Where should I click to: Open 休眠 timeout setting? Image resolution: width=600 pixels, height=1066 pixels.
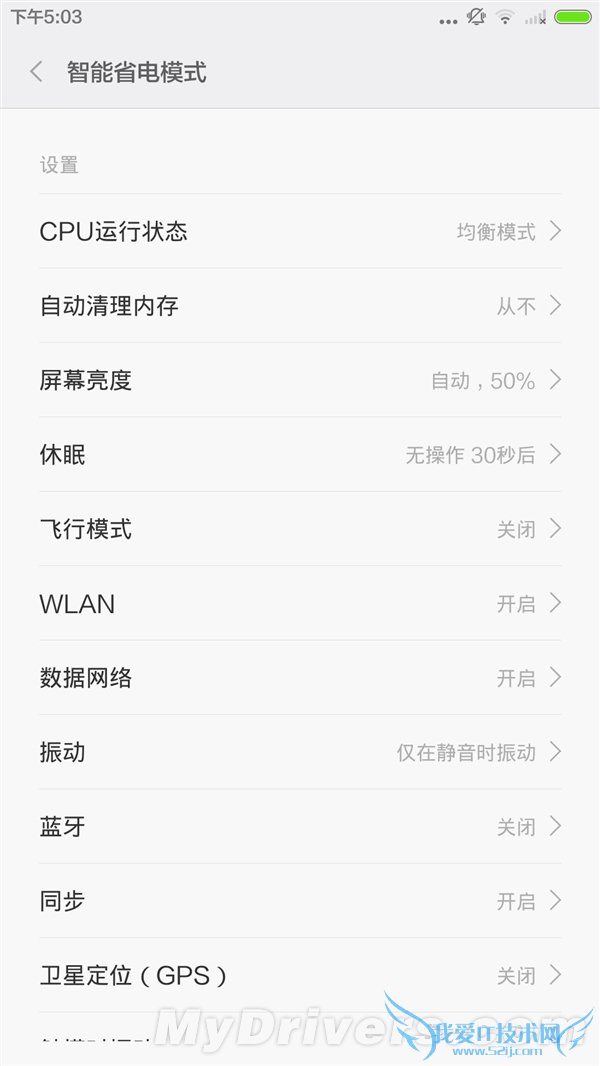coord(300,455)
